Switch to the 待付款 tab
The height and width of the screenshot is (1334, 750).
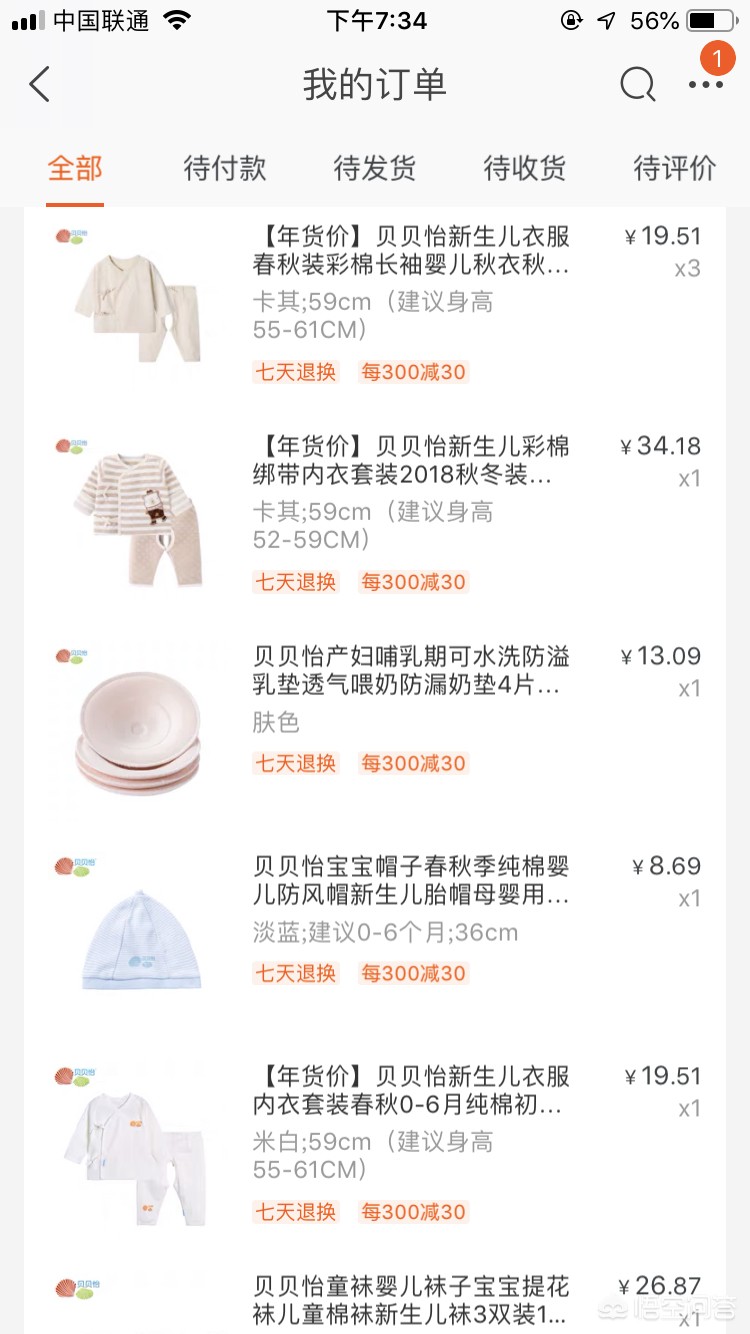[225, 168]
